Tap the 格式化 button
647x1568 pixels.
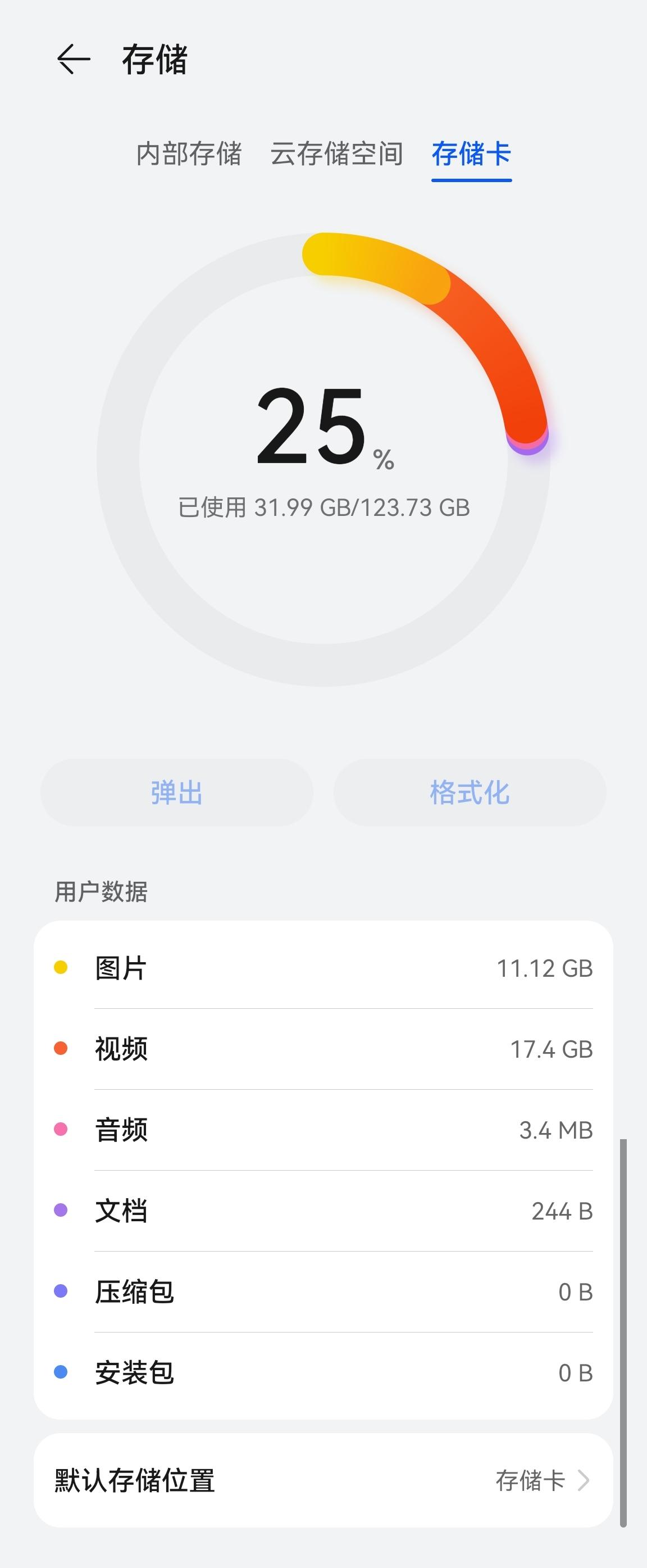470,792
